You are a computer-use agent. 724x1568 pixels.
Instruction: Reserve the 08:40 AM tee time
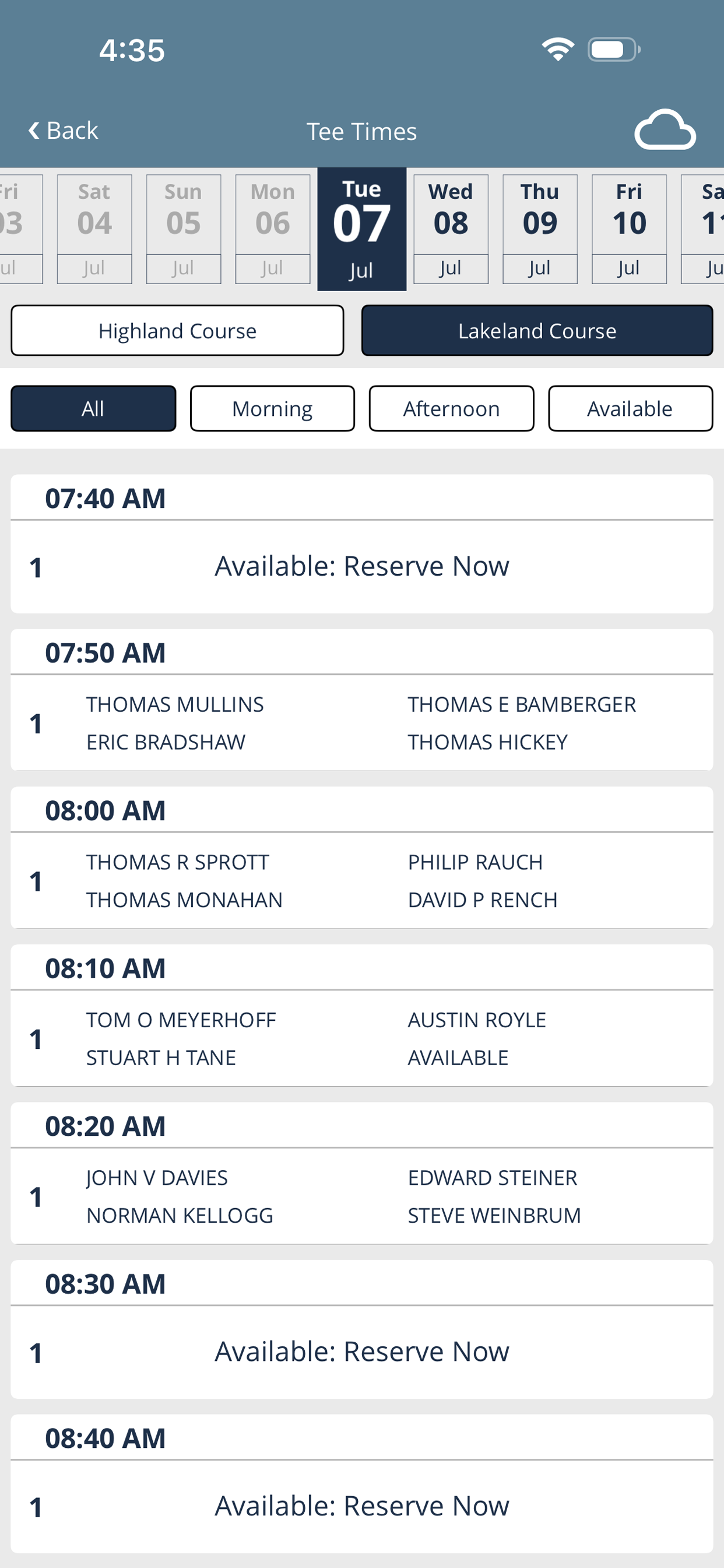coord(362,1507)
